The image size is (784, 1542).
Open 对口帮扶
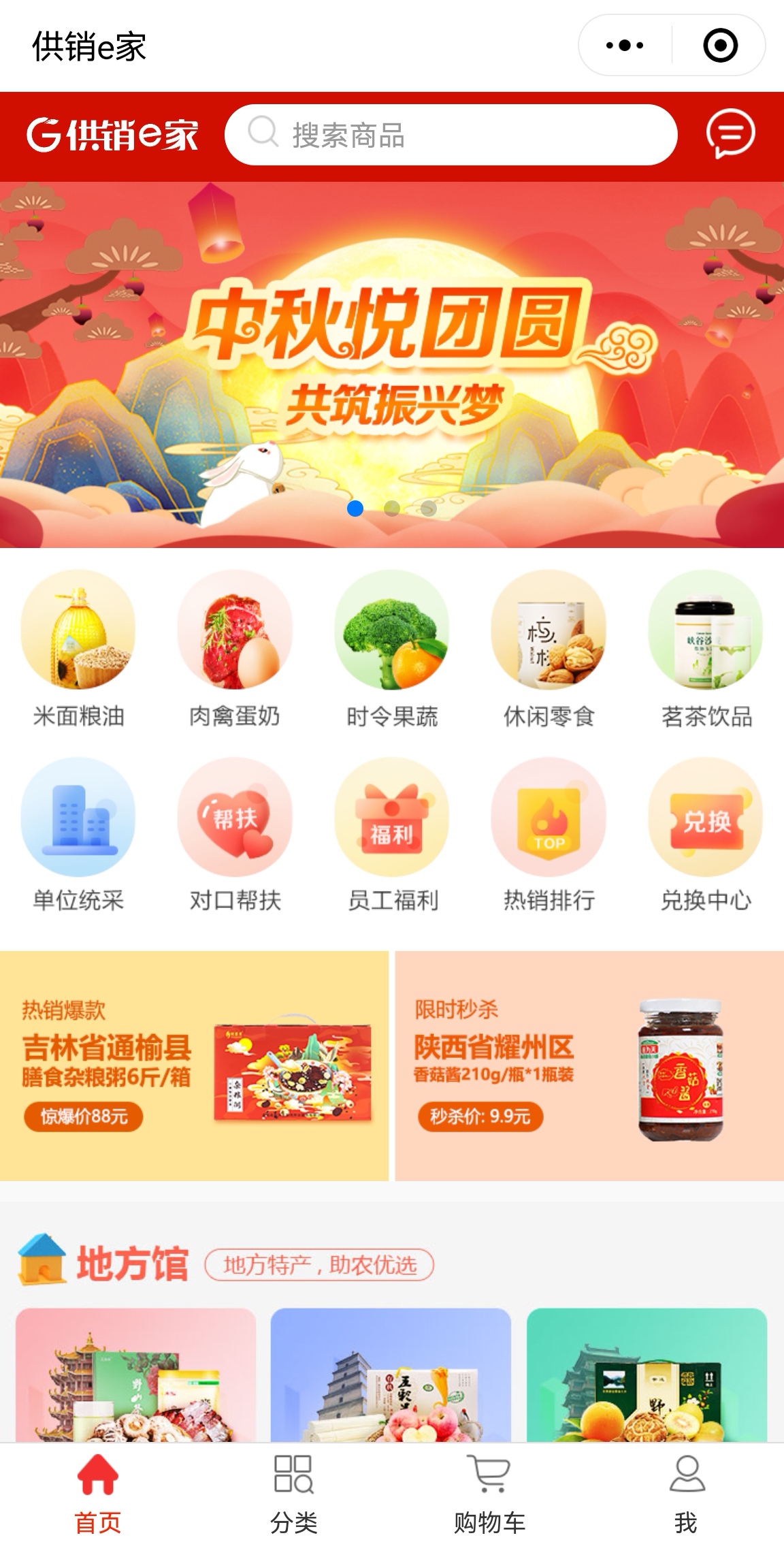(235, 835)
